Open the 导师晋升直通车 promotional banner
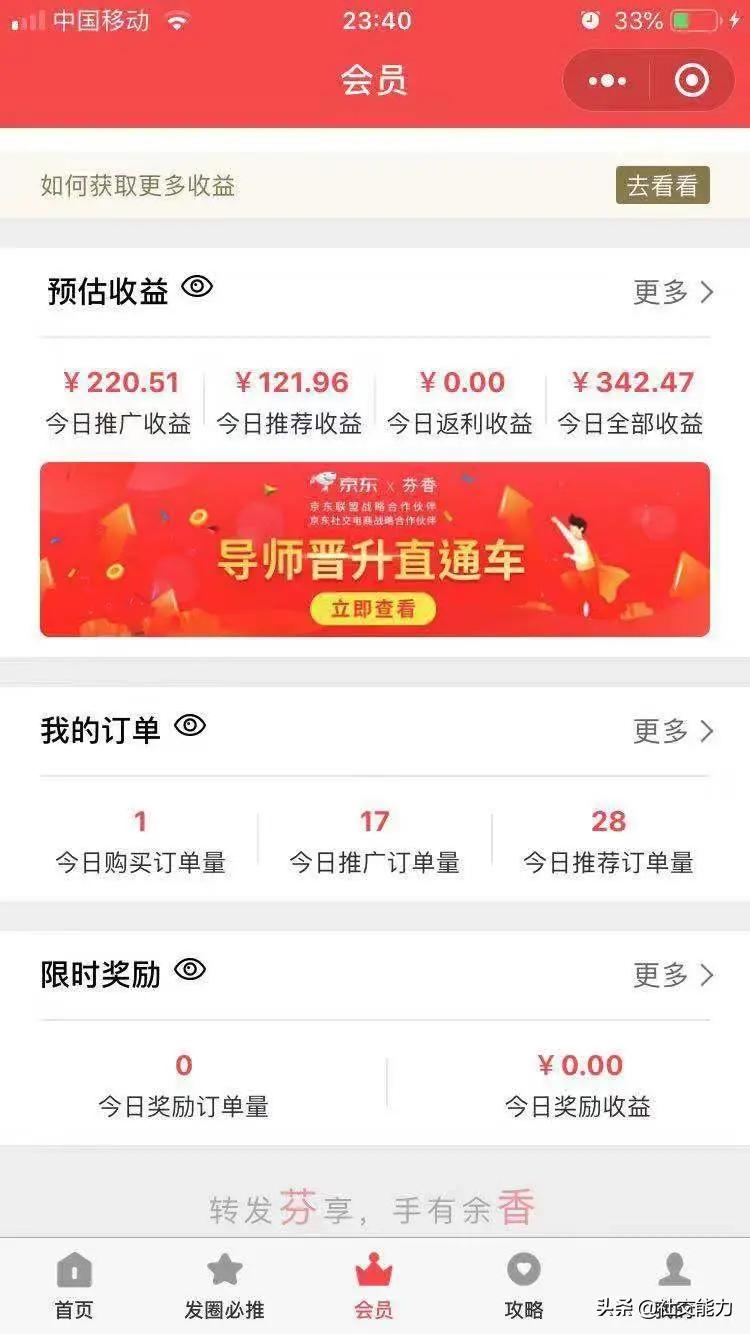 374,548
